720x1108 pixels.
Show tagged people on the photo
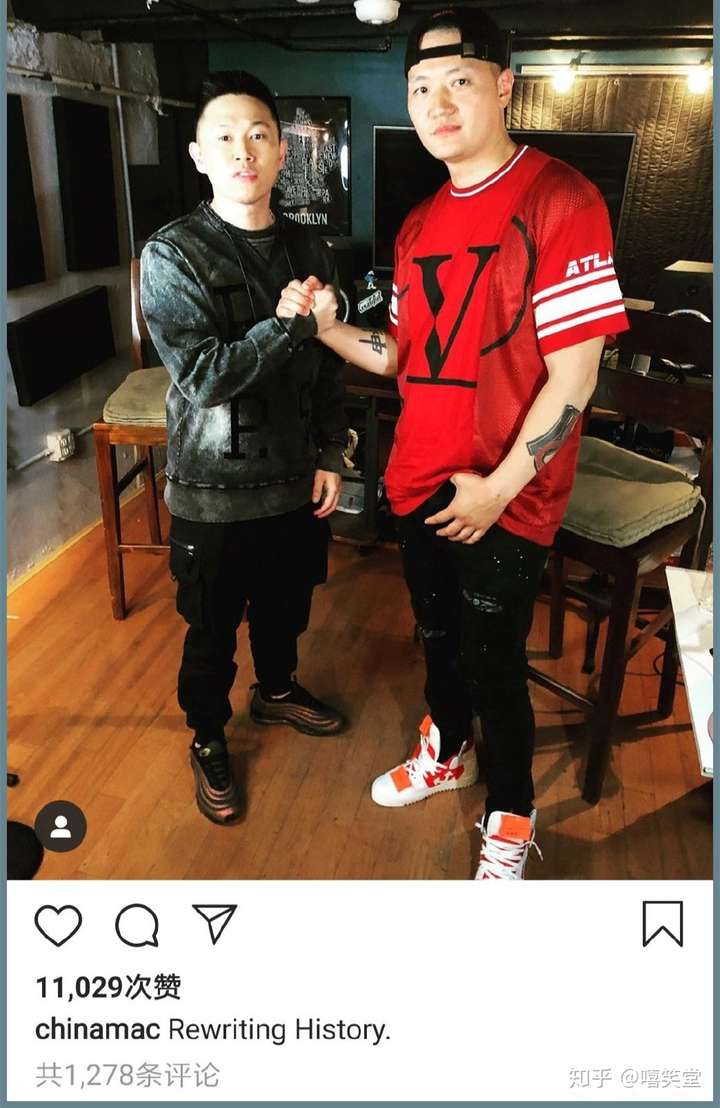[61, 826]
